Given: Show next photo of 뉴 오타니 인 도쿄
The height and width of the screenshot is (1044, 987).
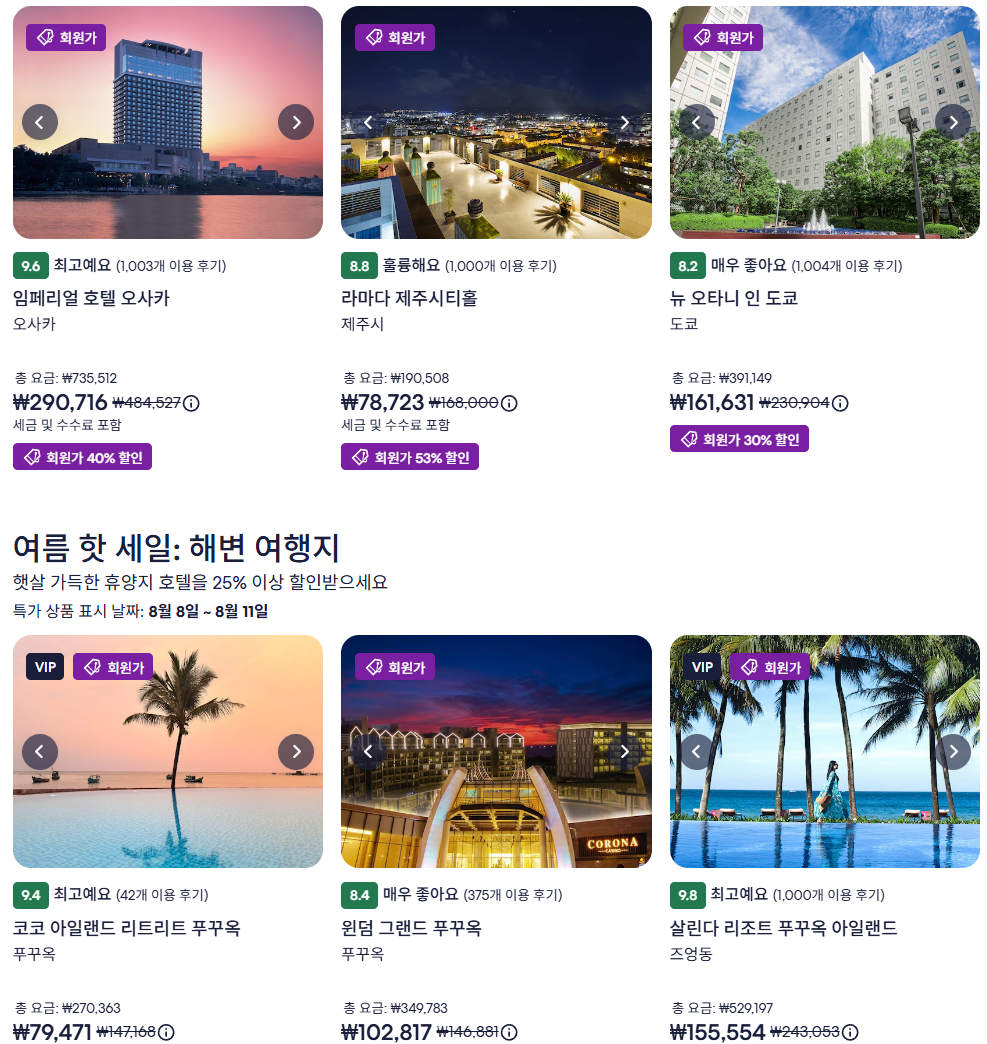Looking at the screenshot, I should coord(953,122).
